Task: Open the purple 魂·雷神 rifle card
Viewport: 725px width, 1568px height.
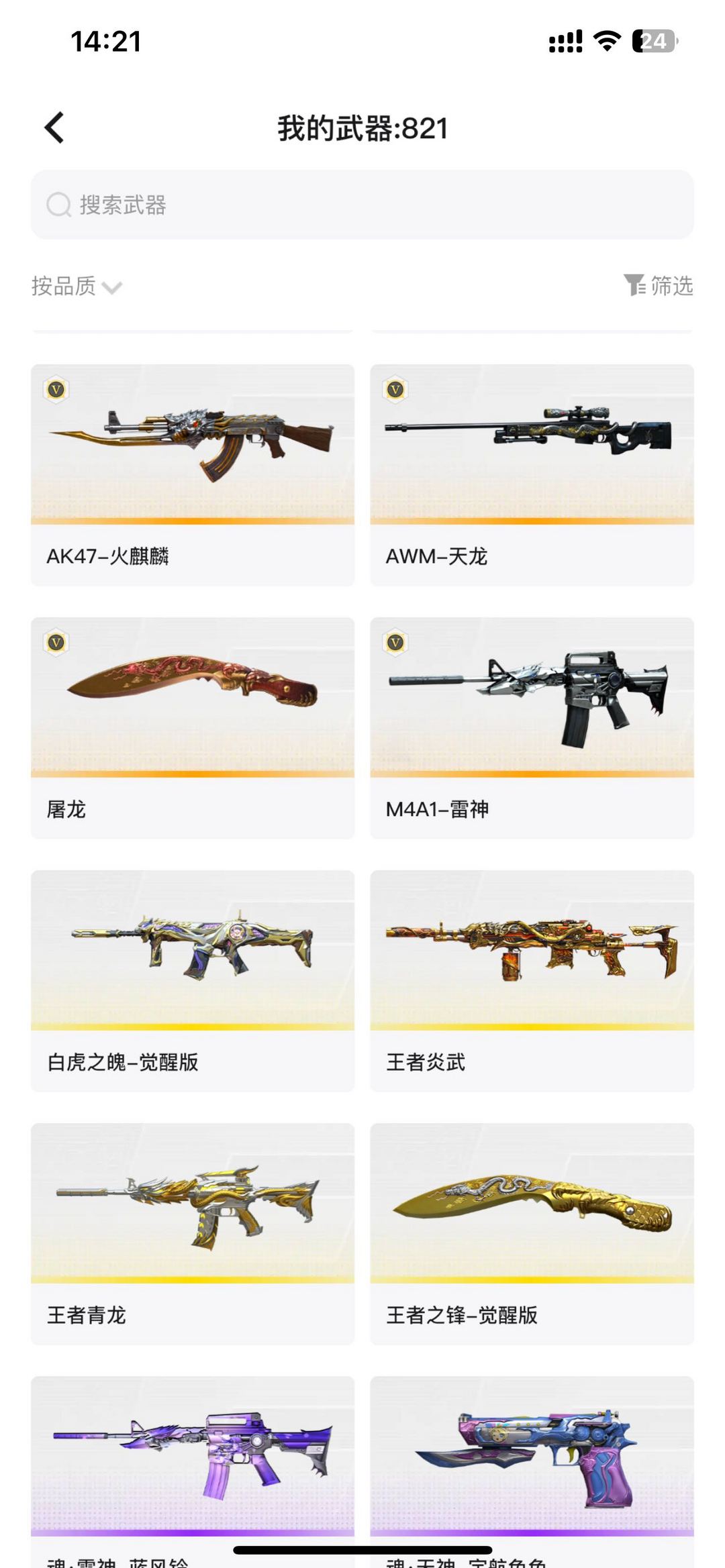Action: point(193,1471)
